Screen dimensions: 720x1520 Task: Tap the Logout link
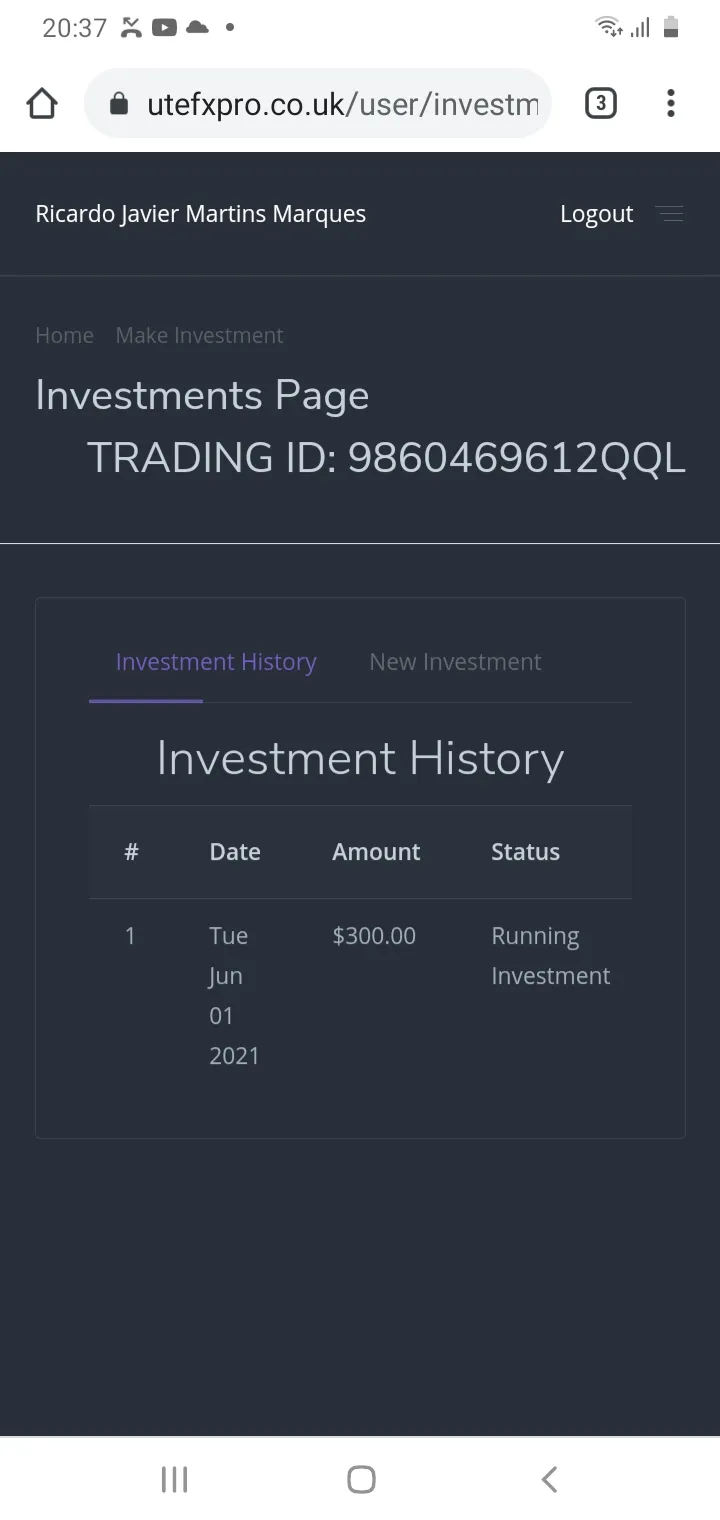(596, 214)
